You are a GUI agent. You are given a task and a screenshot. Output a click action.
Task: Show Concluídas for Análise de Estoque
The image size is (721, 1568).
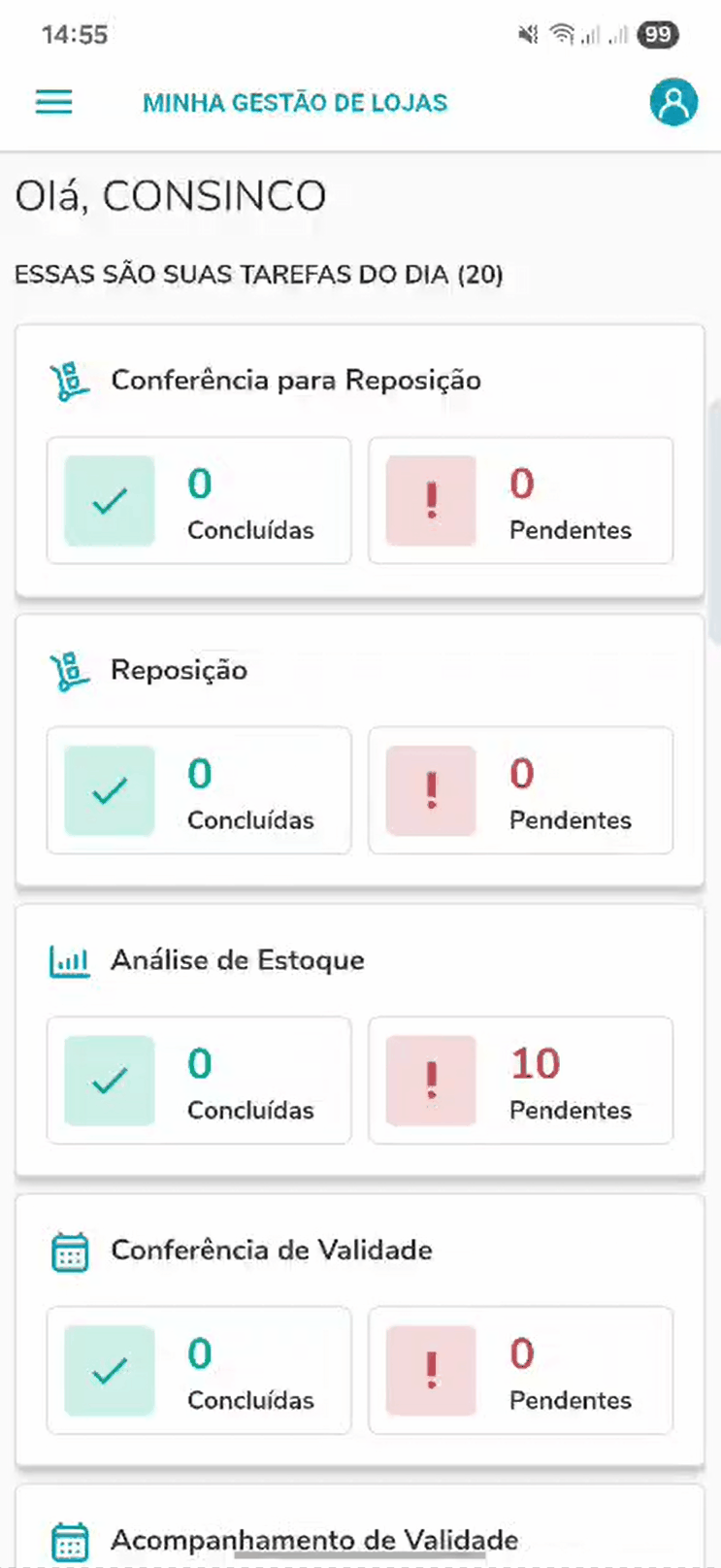(199, 1081)
